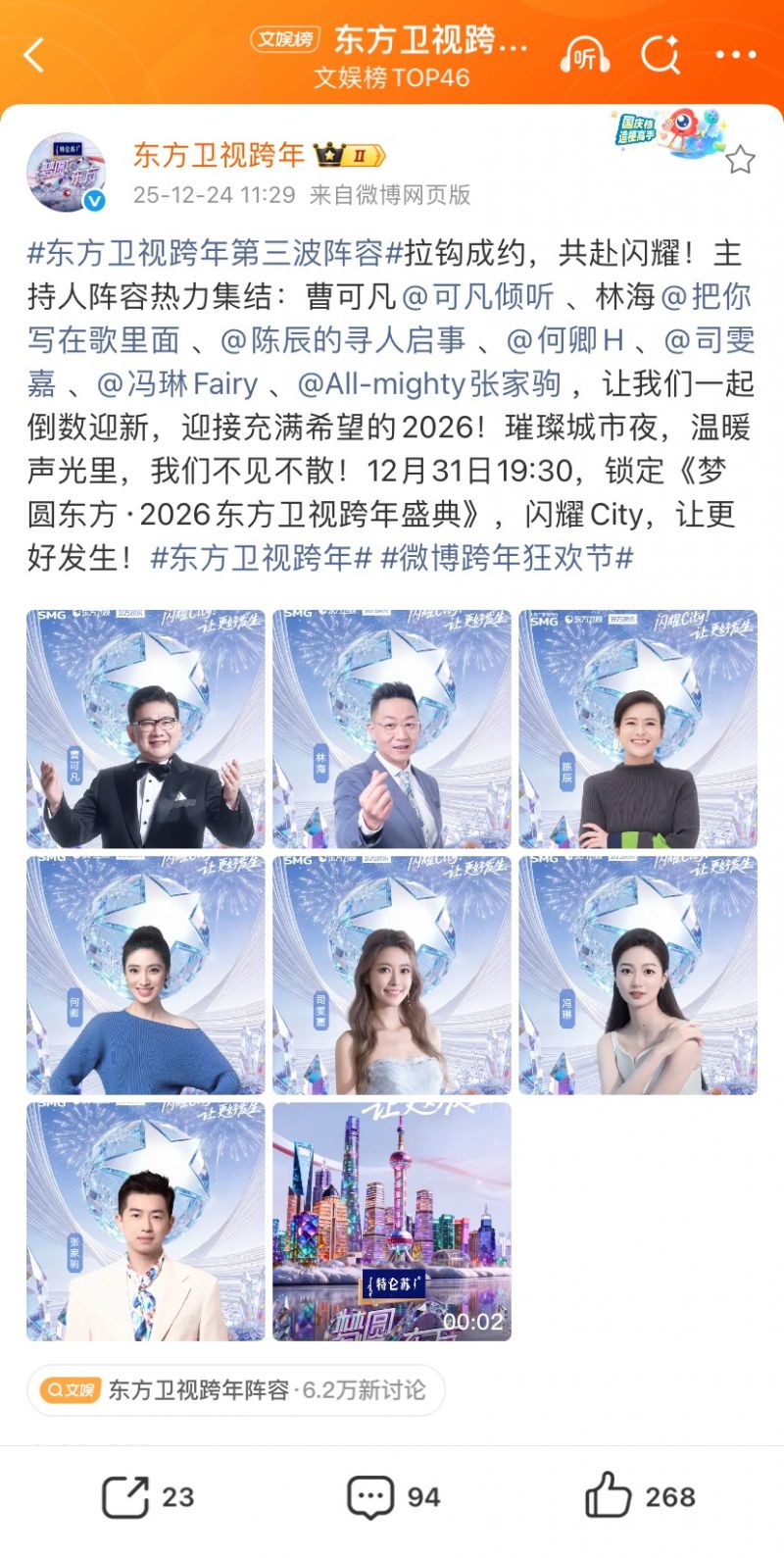This screenshot has width=784, height=1558.
Task: Open the three-dot overflow menu
Action: point(735,56)
